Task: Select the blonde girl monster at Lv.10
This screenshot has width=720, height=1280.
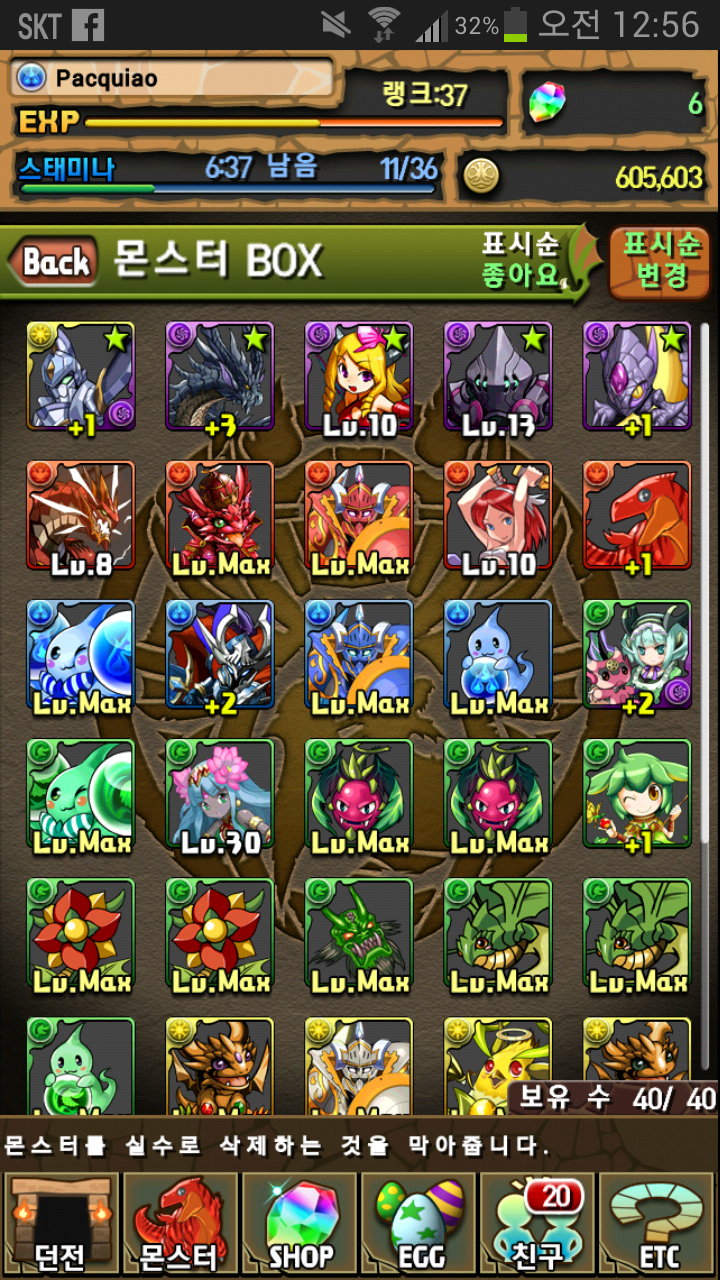Action: (x=359, y=376)
